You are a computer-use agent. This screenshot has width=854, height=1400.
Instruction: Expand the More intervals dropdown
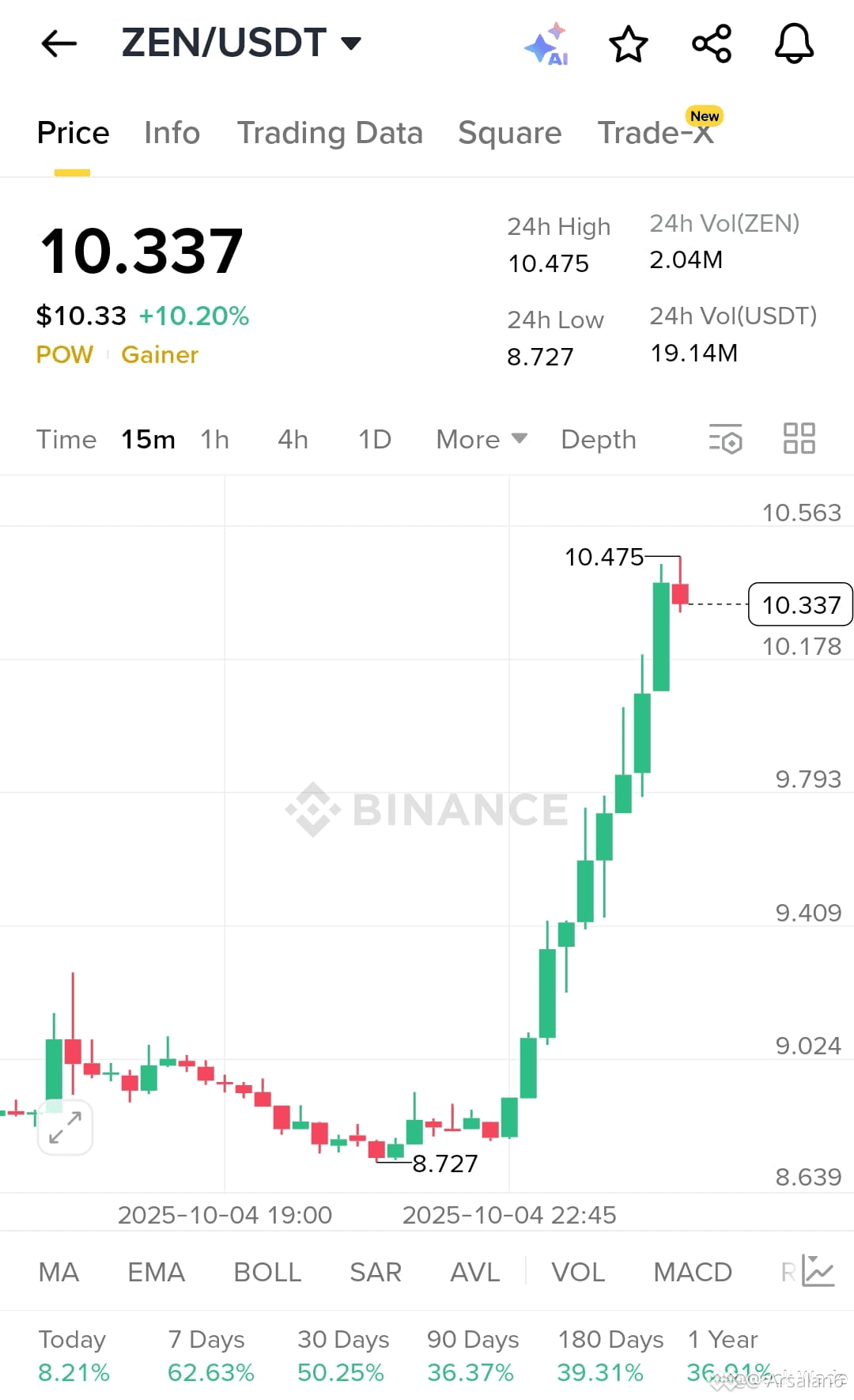click(x=481, y=440)
